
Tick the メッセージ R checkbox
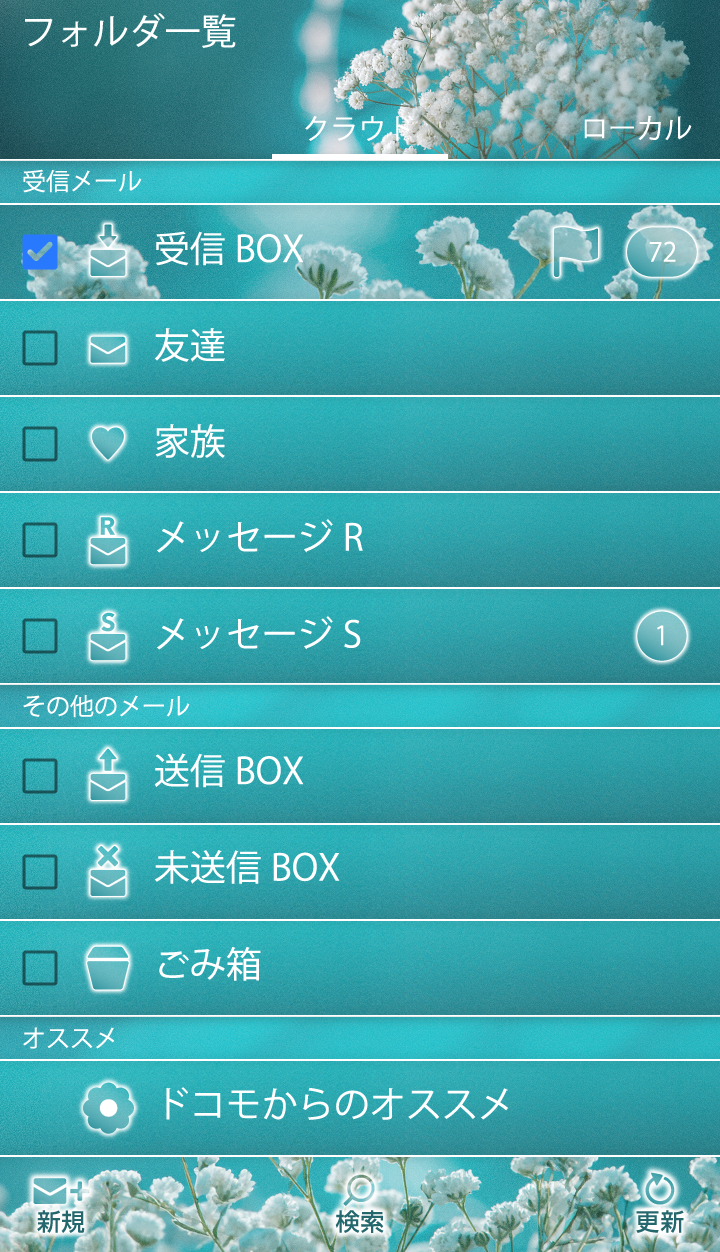40,540
